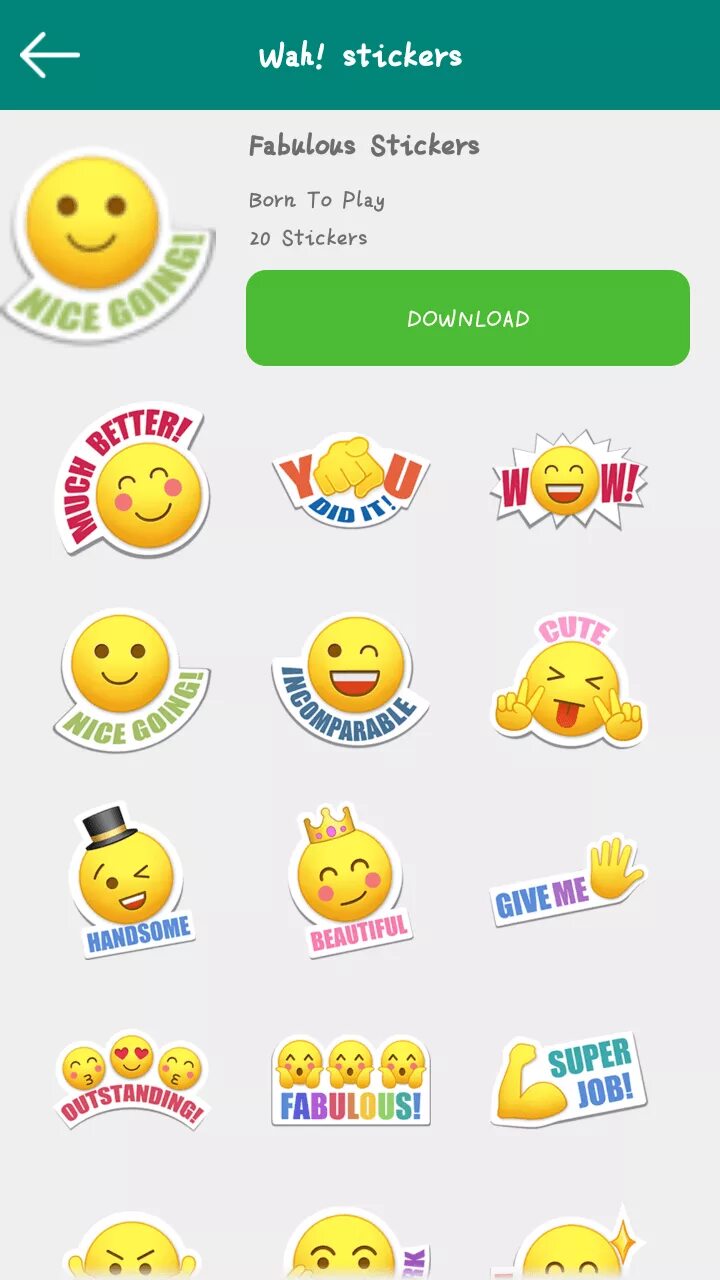Viewport: 720px width, 1280px height.
Task: Select the Outstanding sticker
Action: point(131,1081)
